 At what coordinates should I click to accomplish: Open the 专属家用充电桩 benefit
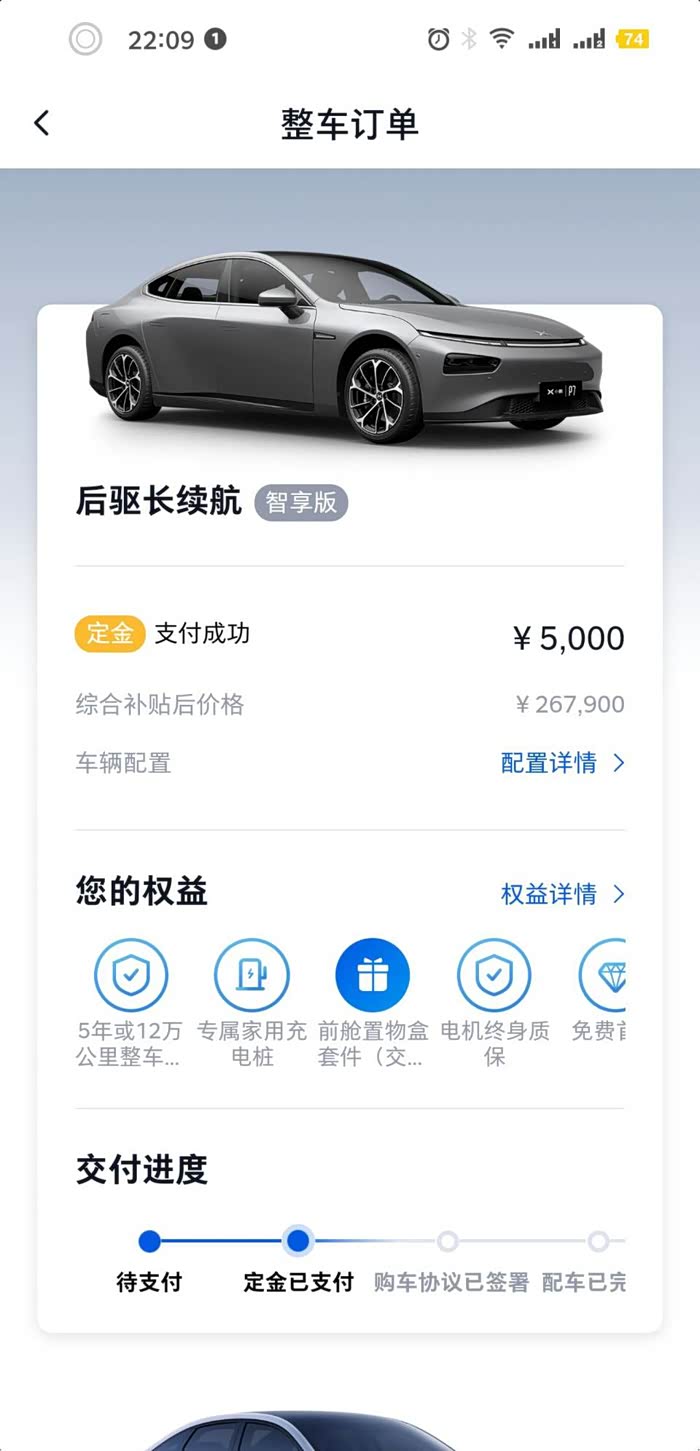click(252, 976)
